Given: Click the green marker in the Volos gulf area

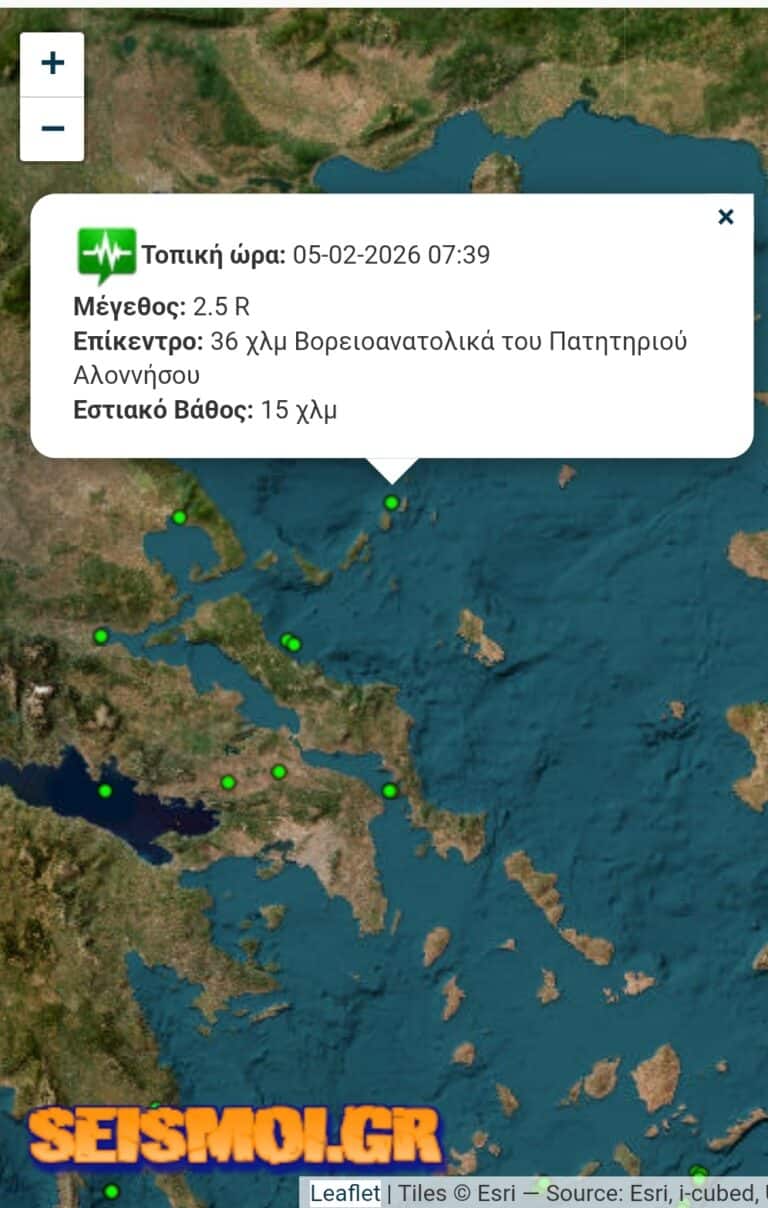Looking at the screenshot, I should (x=178, y=516).
